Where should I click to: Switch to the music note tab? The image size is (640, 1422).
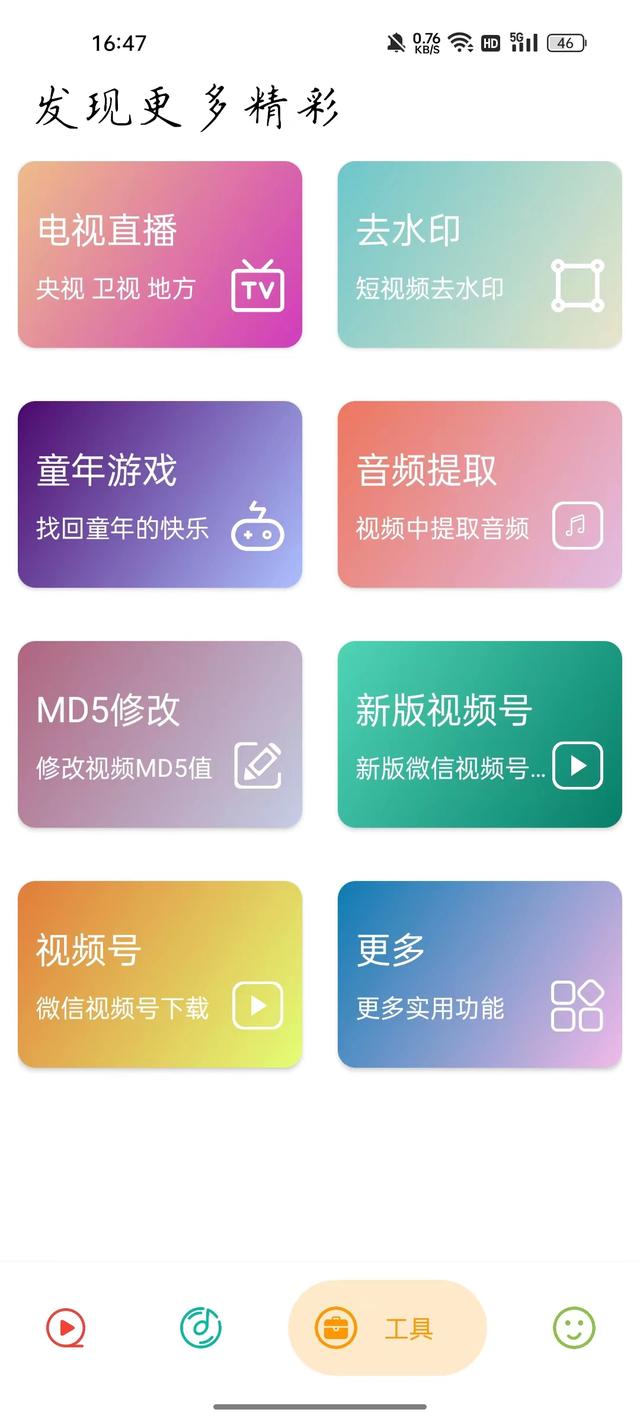pos(201,1328)
